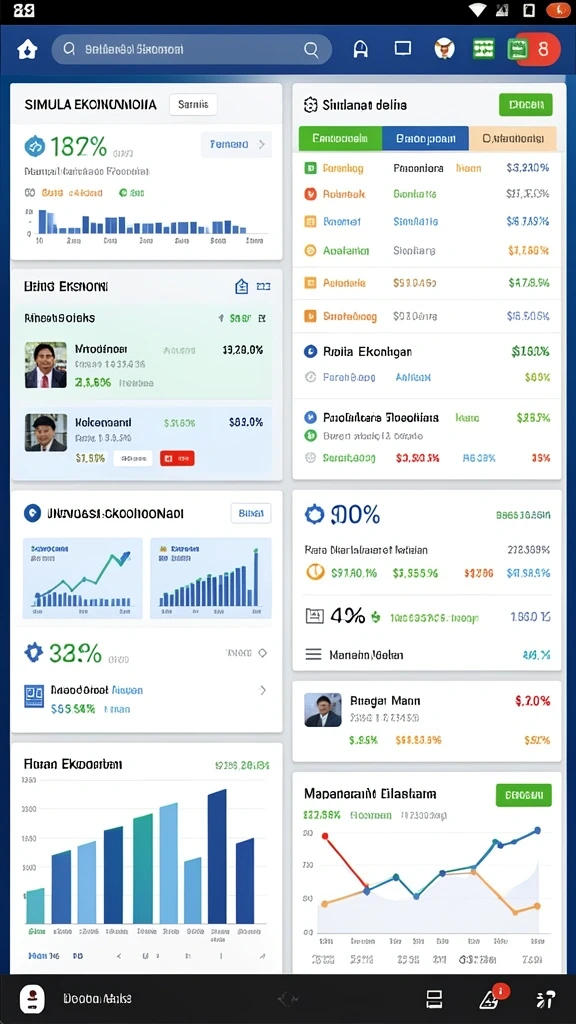Viewport: 576px width, 1024px height.
Task: Switch to the green first tab
Action: click(340, 138)
